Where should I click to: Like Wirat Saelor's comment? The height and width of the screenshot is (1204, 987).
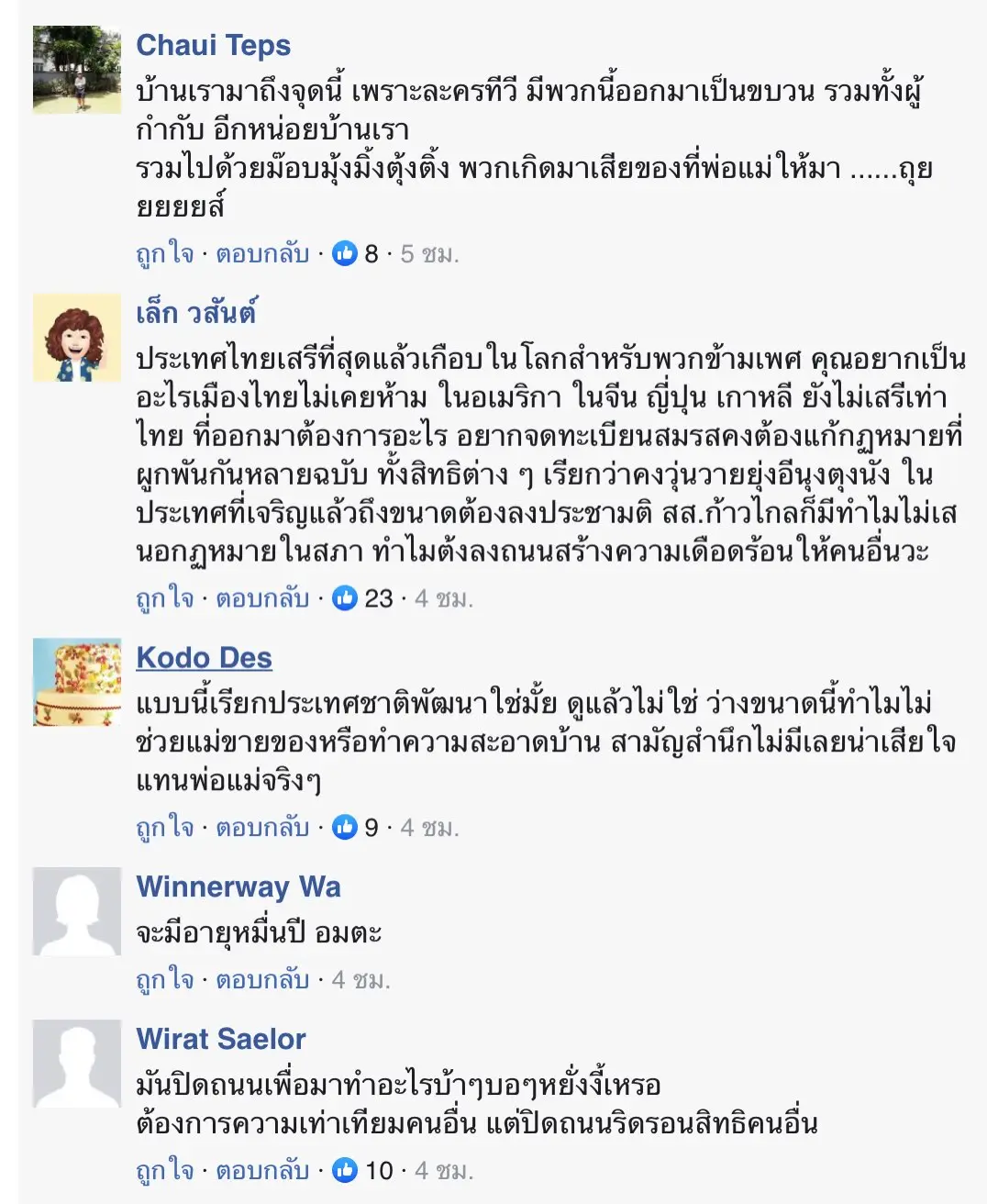pos(165,1170)
